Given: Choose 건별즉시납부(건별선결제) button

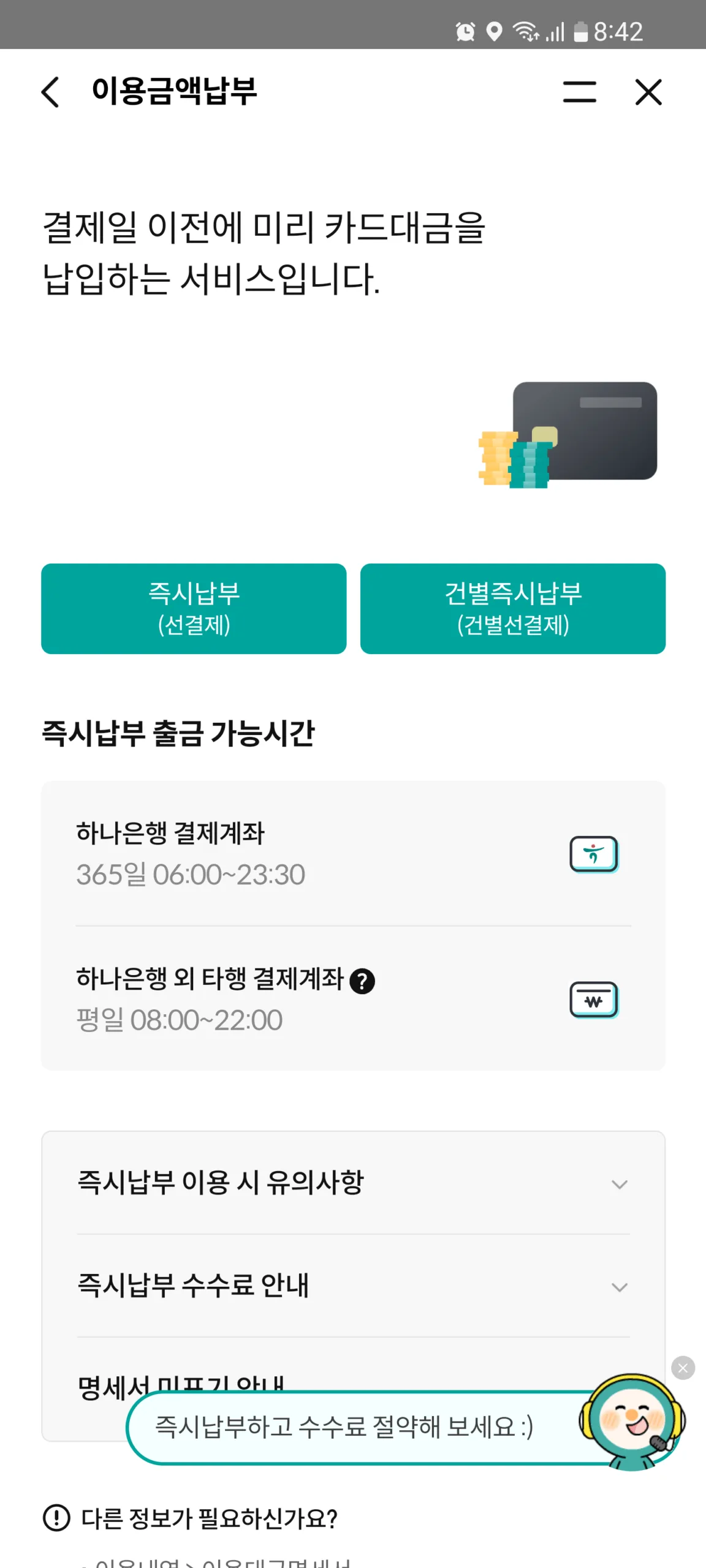Looking at the screenshot, I should (x=512, y=608).
